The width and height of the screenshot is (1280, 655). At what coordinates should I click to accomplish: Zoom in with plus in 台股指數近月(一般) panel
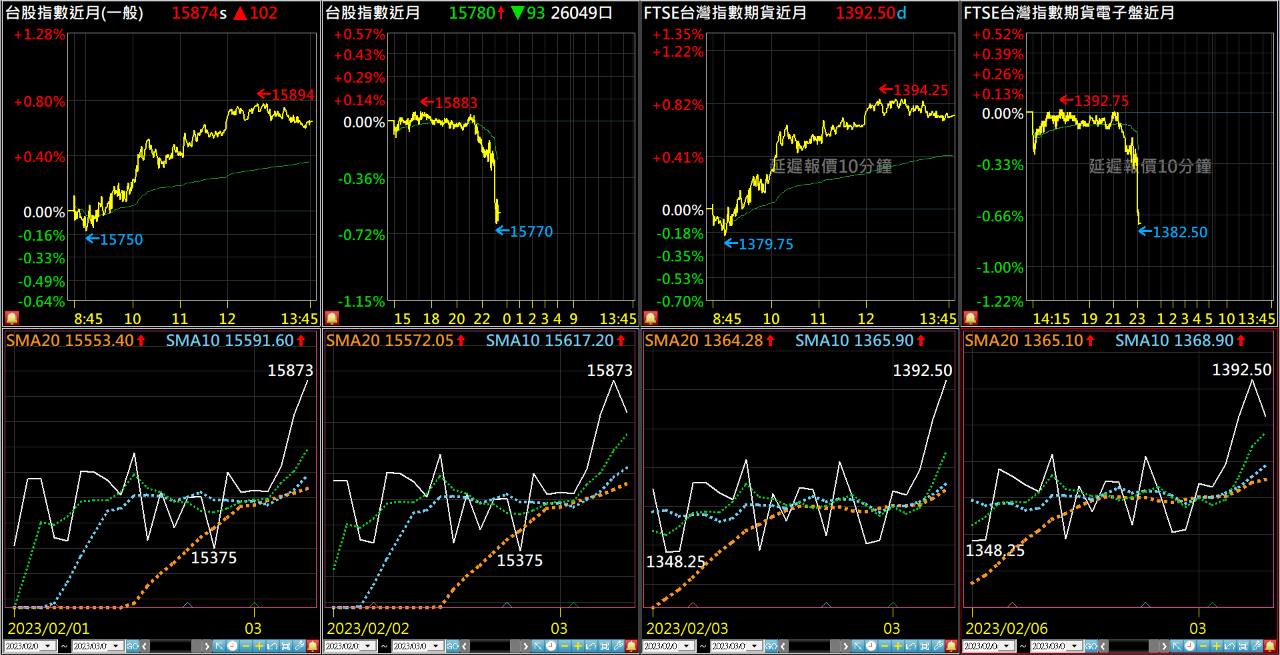pyautogui.click(x=259, y=646)
